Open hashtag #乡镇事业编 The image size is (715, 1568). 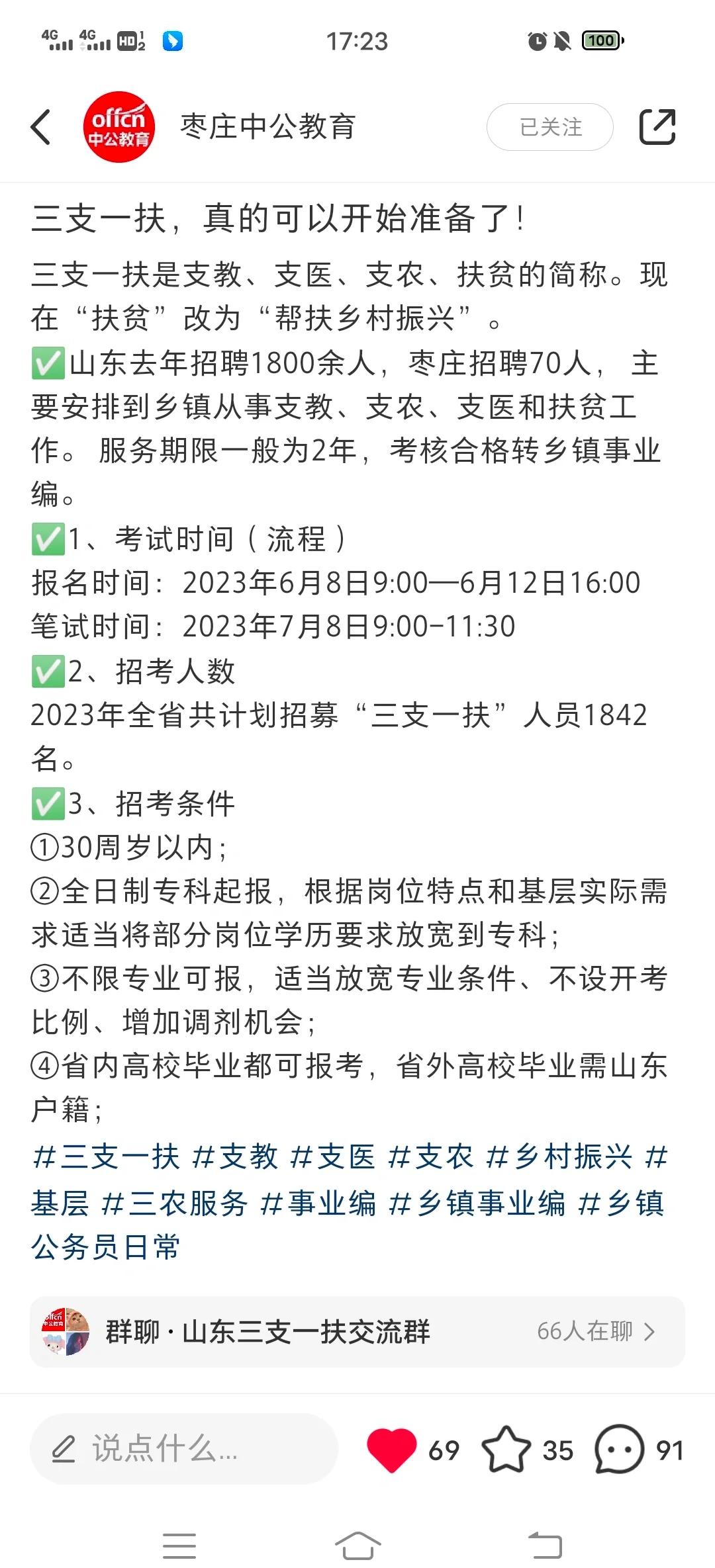click(477, 1203)
